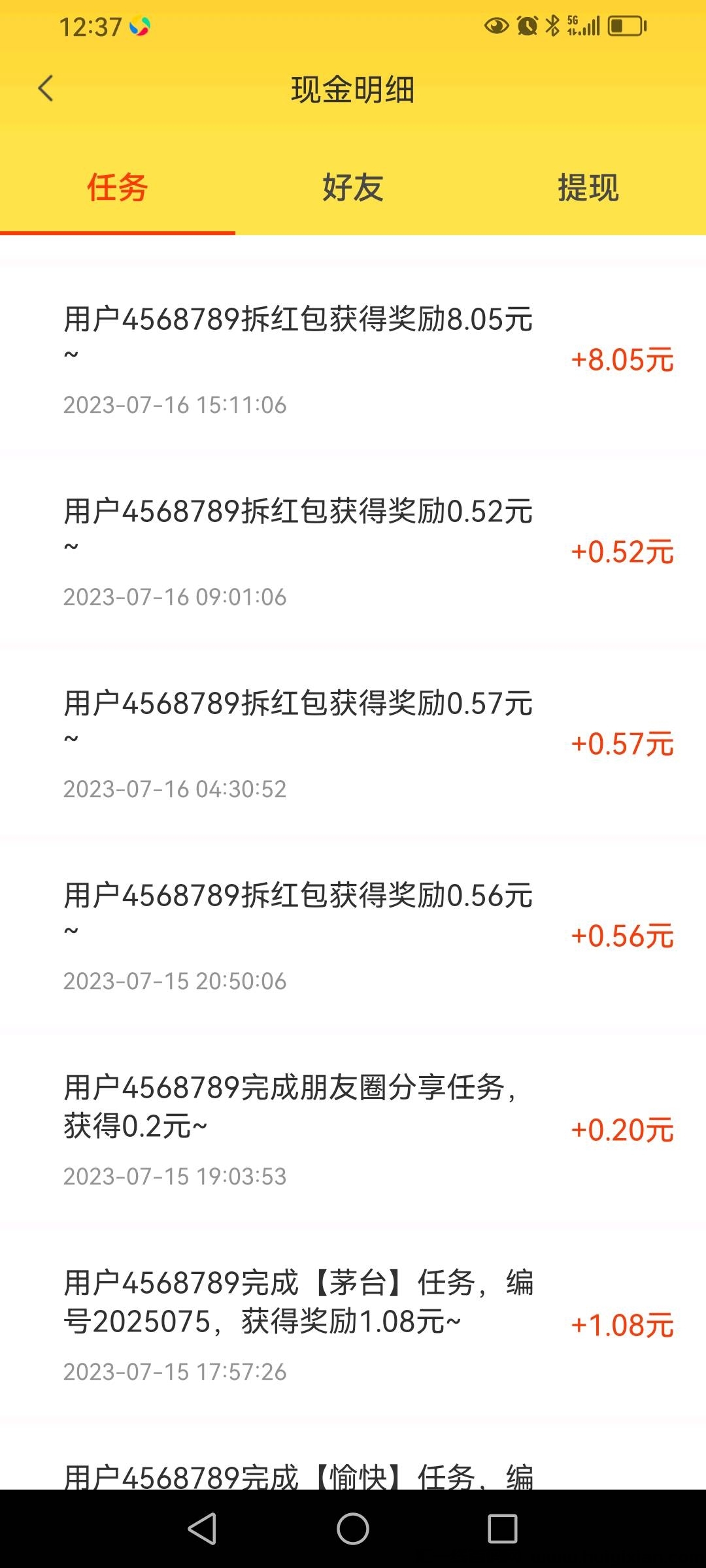Click the colorful notification icon beside the clock

pos(139,25)
